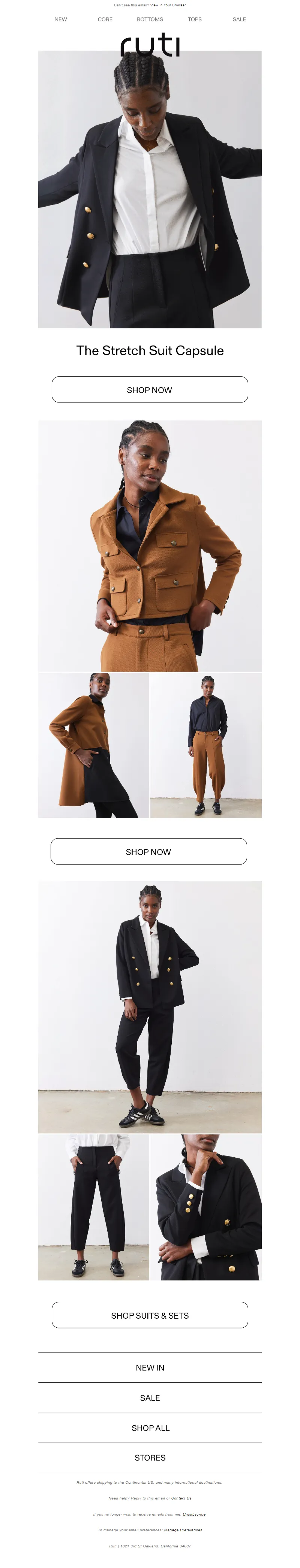Viewport: 300px width, 1568px height.
Task: Tap the SHOP SUITS & SETS button
Action: coord(149,1315)
